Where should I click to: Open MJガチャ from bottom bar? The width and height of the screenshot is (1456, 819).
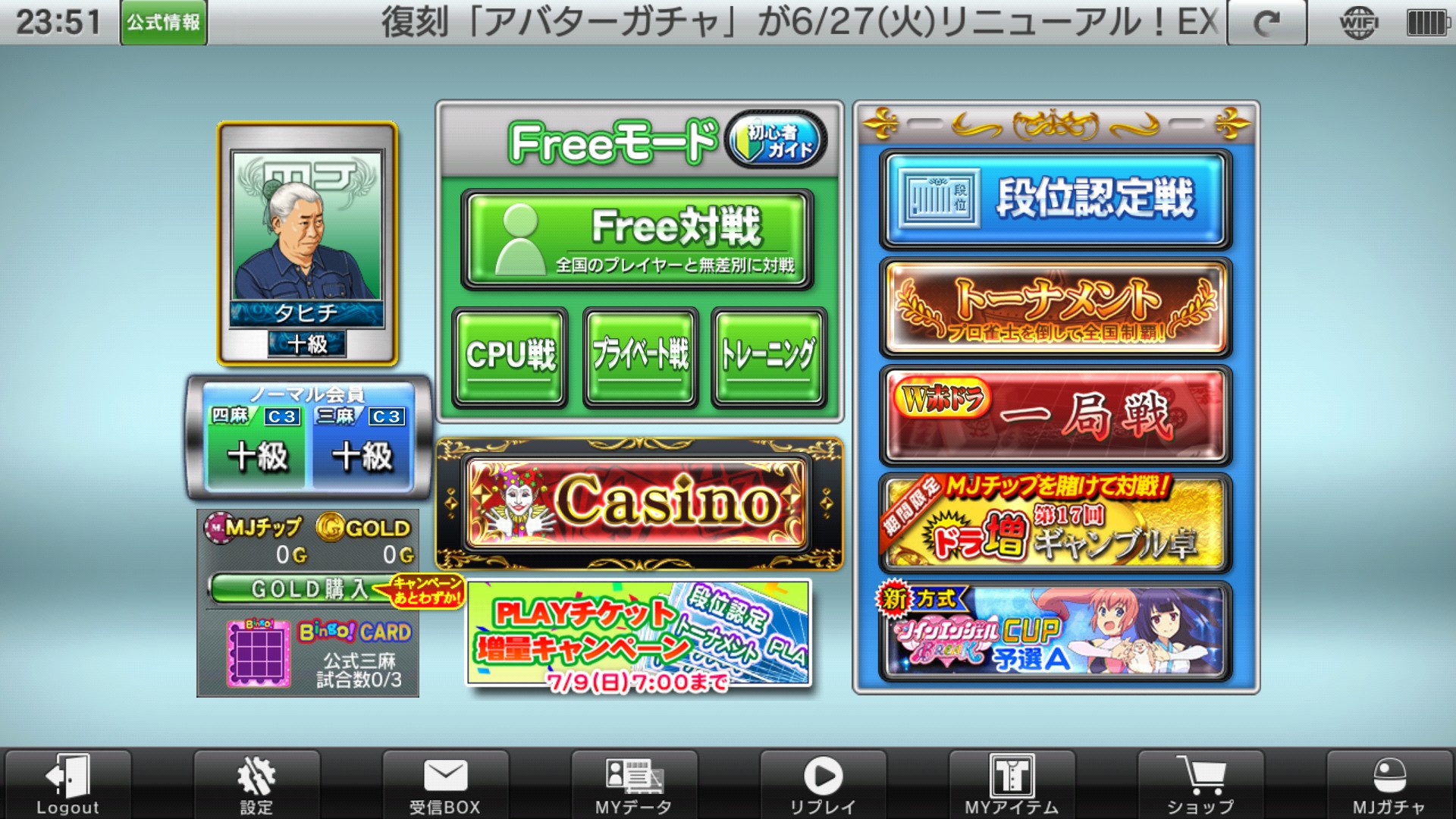click(1389, 785)
